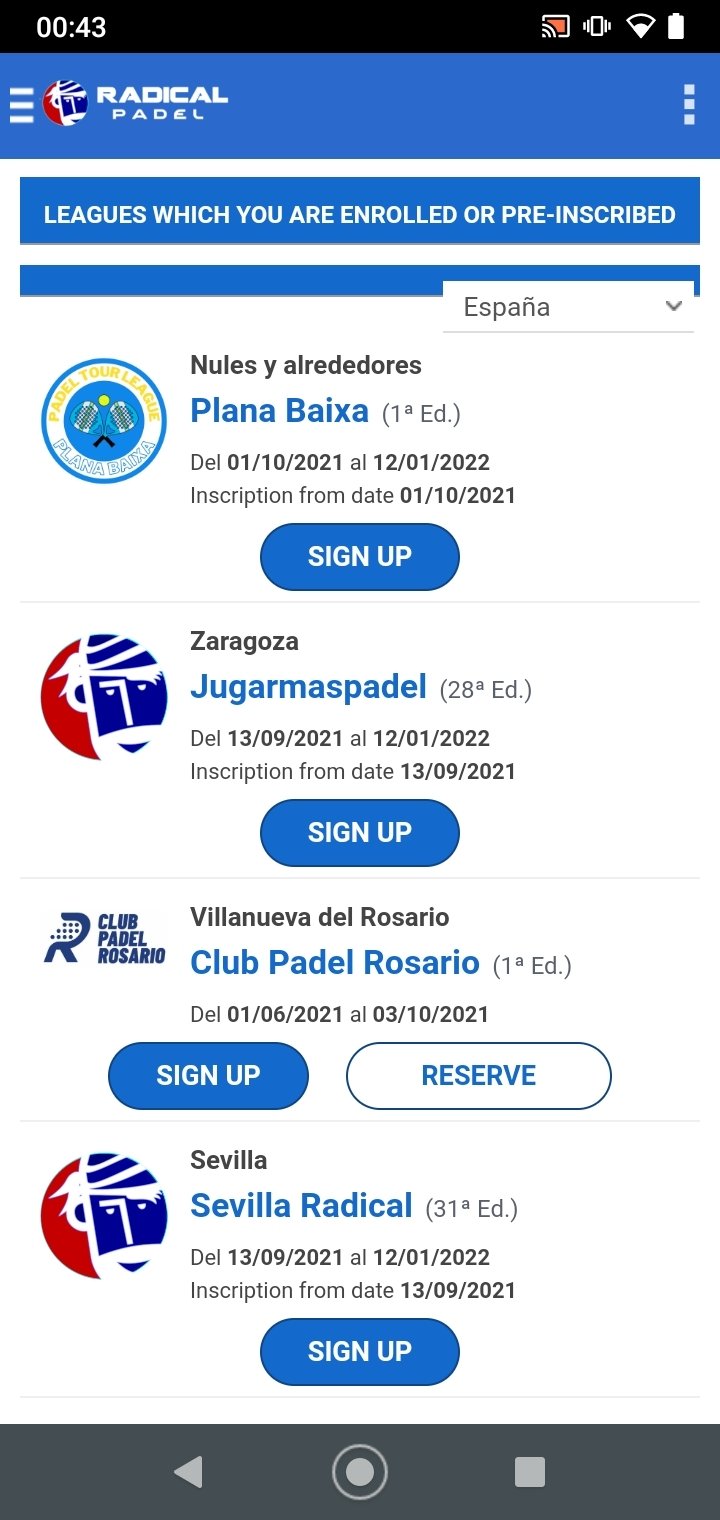720x1520 pixels.
Task: Sign up for Plana Baixa league
Action: [x=360, y=557]
